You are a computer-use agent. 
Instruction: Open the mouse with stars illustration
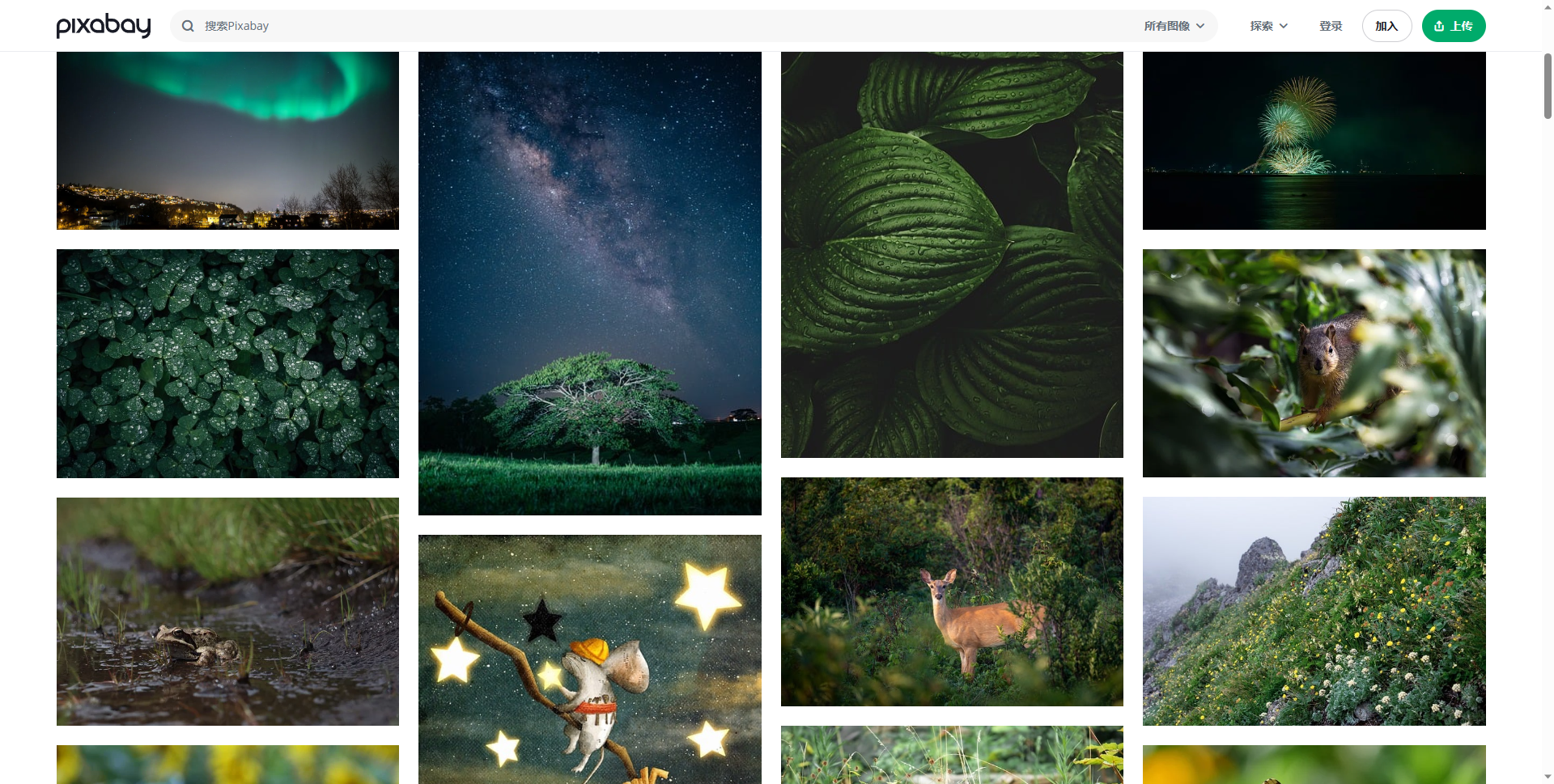click(589, 659)
